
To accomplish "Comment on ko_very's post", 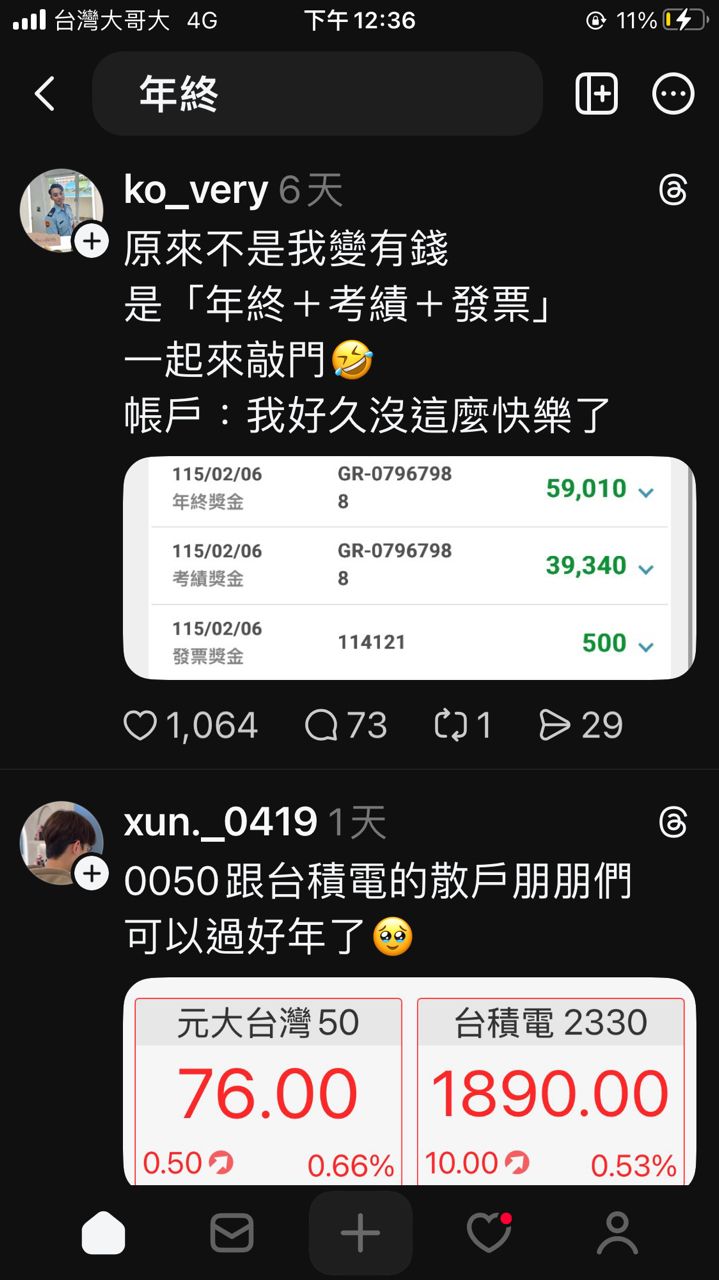I will coord(321,725).
